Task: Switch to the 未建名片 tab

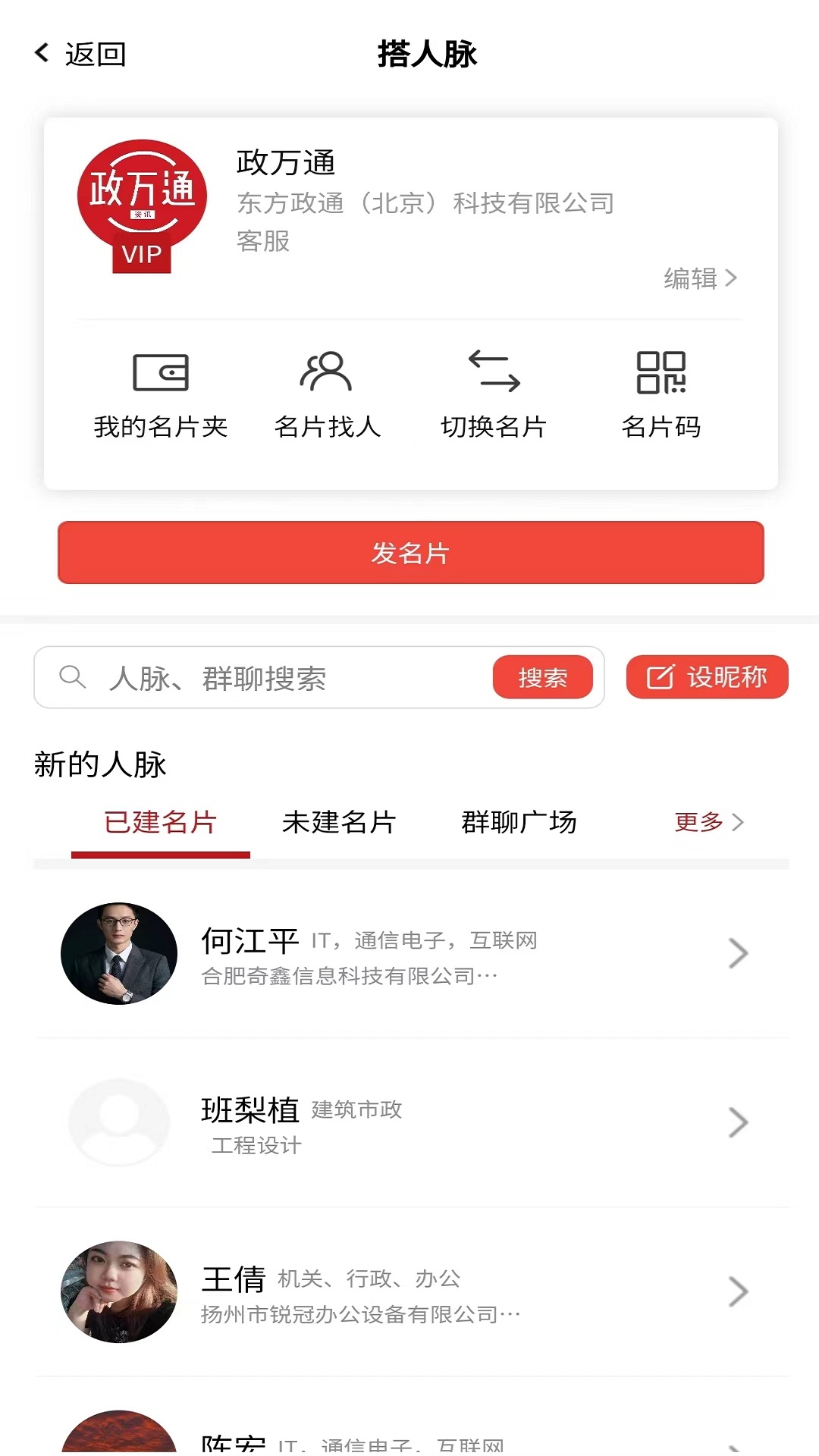Action: coord(340,822)
